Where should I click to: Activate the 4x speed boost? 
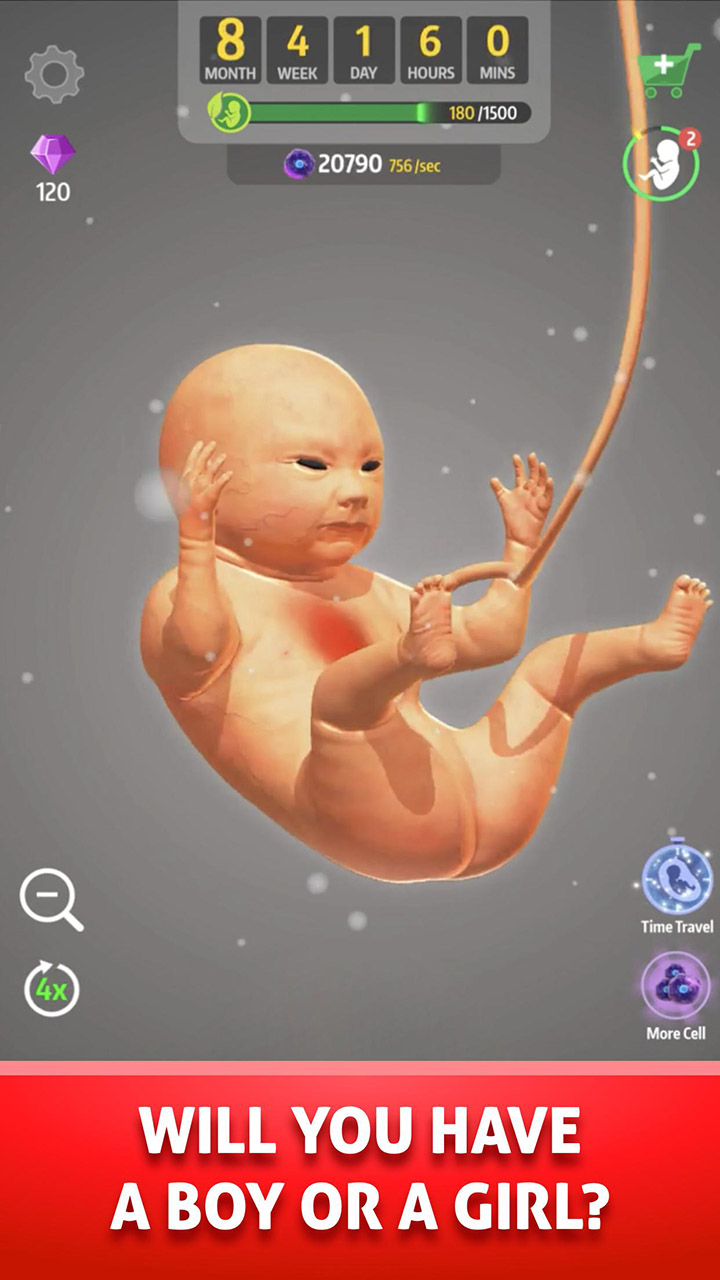click(x=51, y=988)
